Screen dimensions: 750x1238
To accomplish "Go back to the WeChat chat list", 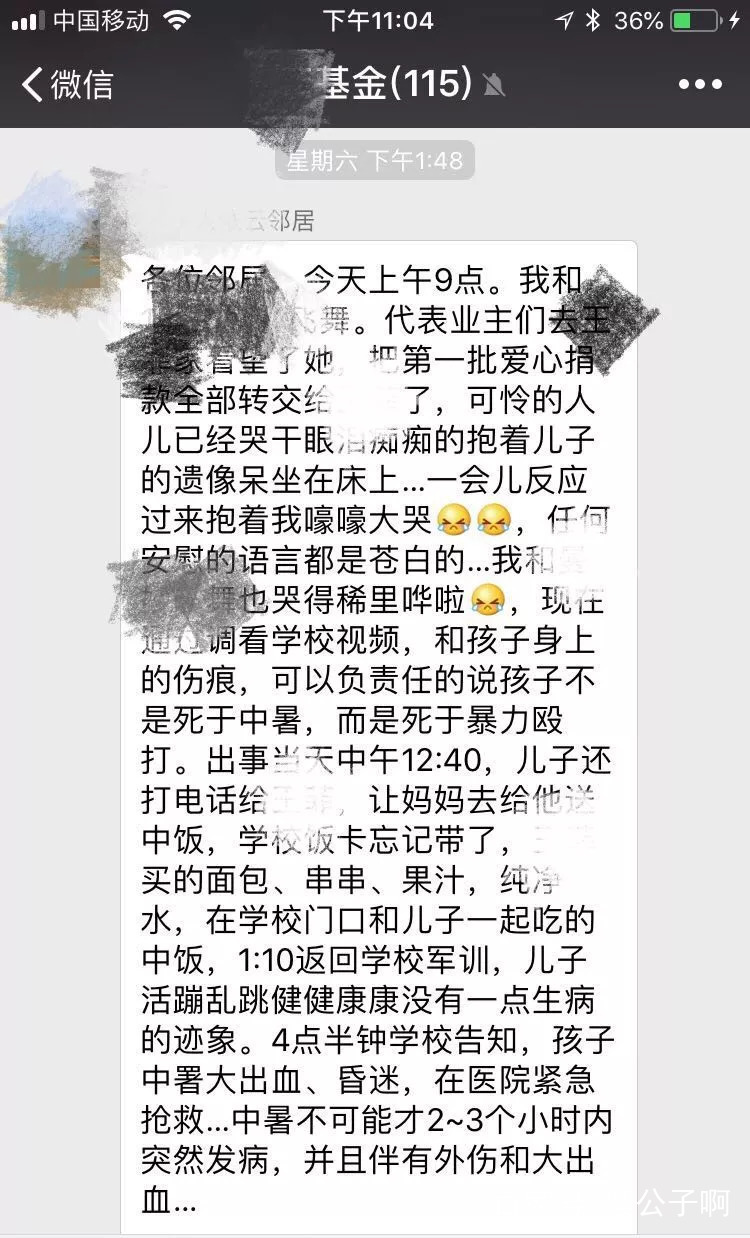I will pyautogui.click(x=66, y=84).
